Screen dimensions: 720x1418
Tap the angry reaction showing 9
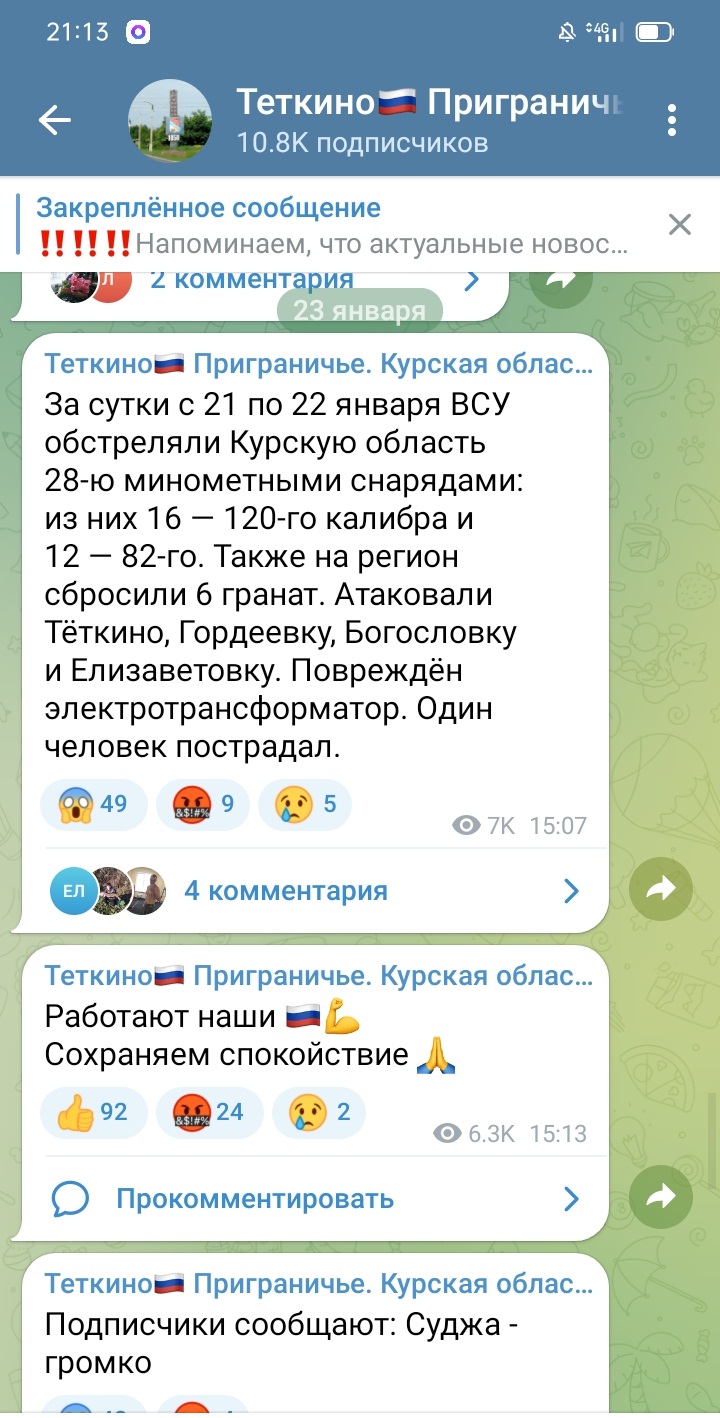point(203,805)
